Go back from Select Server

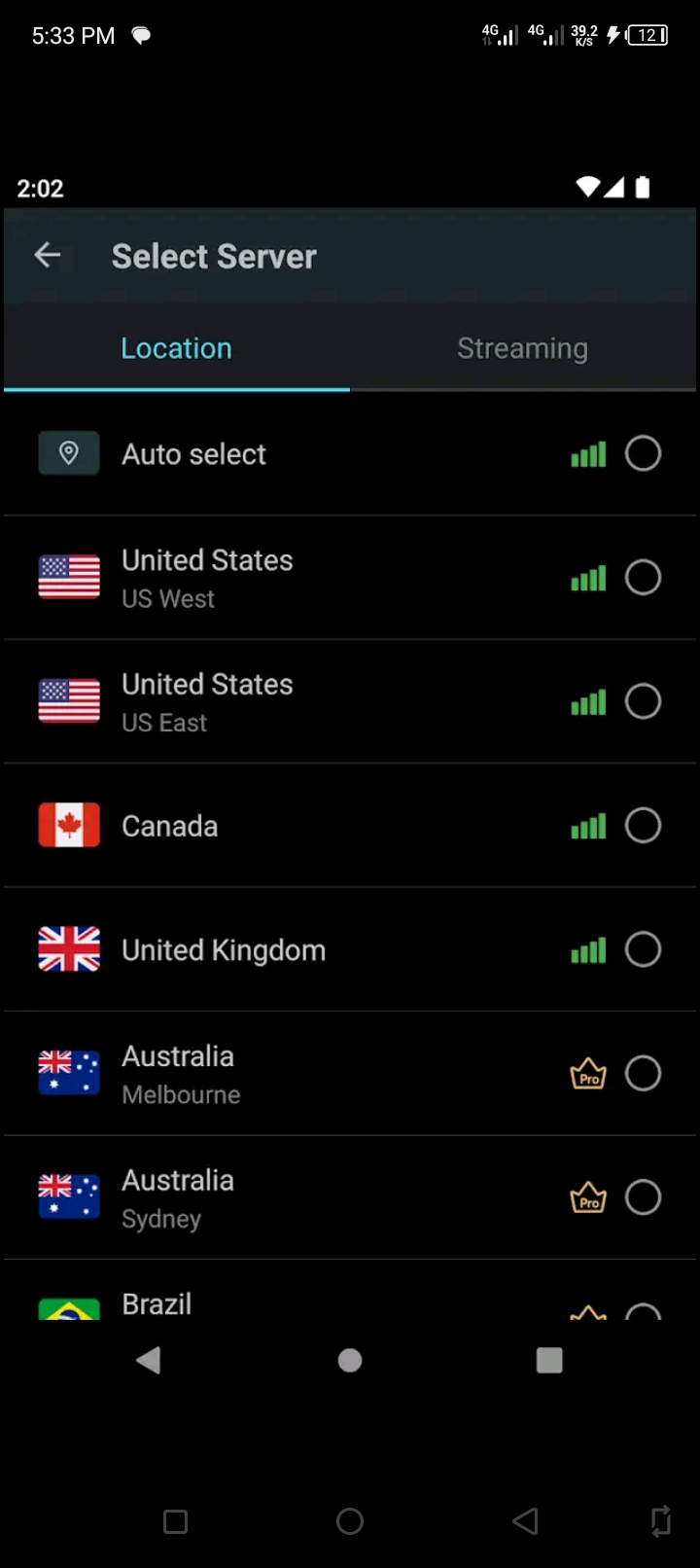(x=48, y=256)
